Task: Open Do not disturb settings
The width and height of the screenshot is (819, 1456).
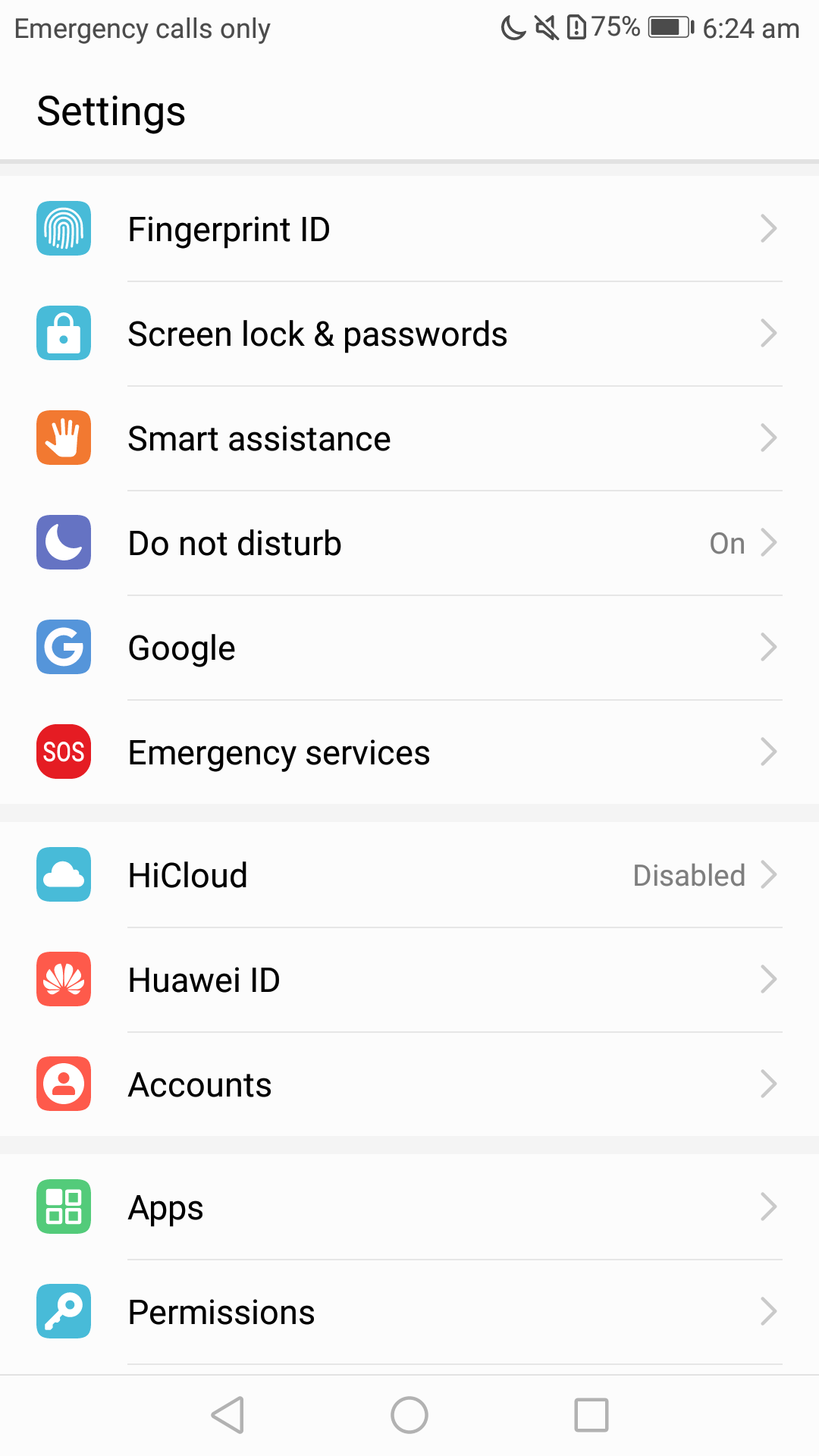Action: pos(409,543)
